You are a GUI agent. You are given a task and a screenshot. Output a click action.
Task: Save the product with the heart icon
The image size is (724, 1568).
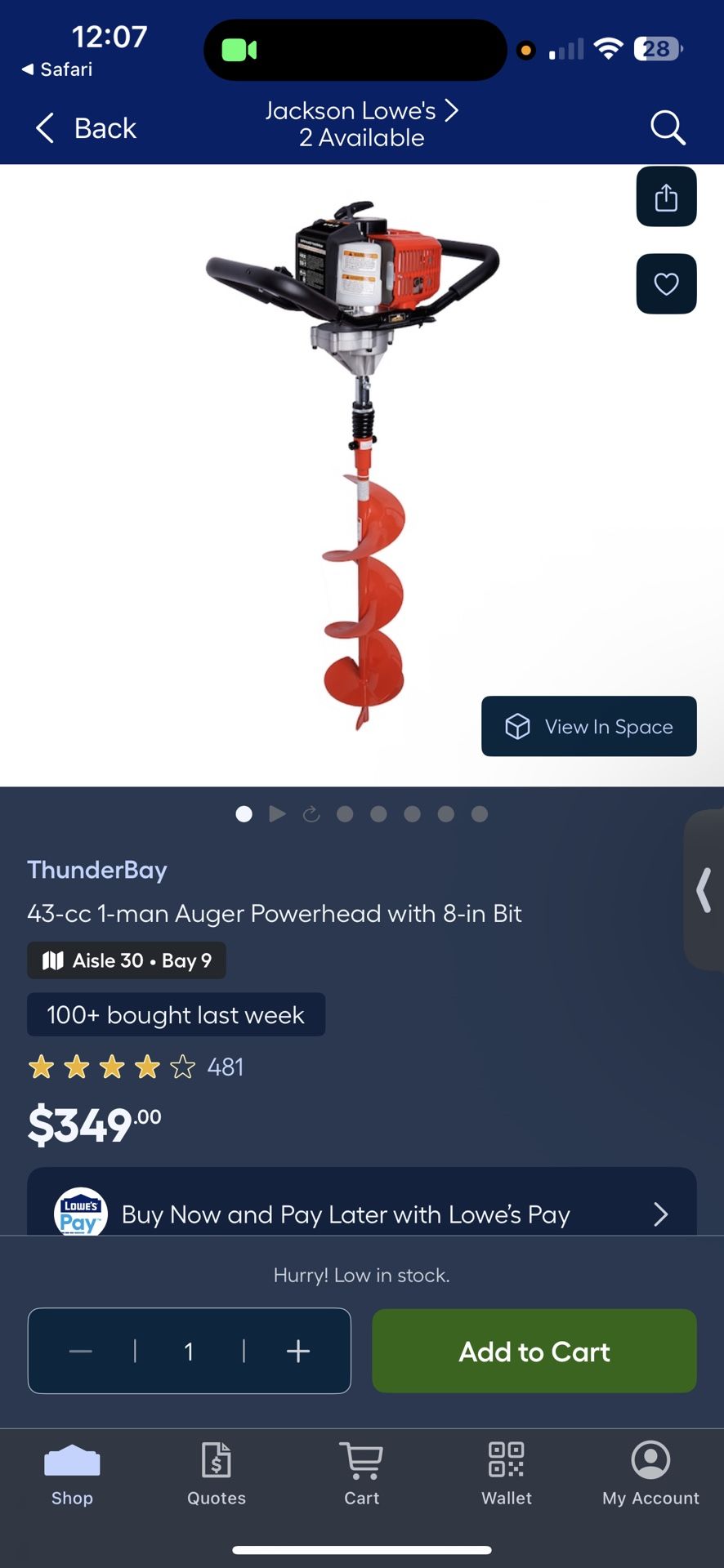(666, 283)
